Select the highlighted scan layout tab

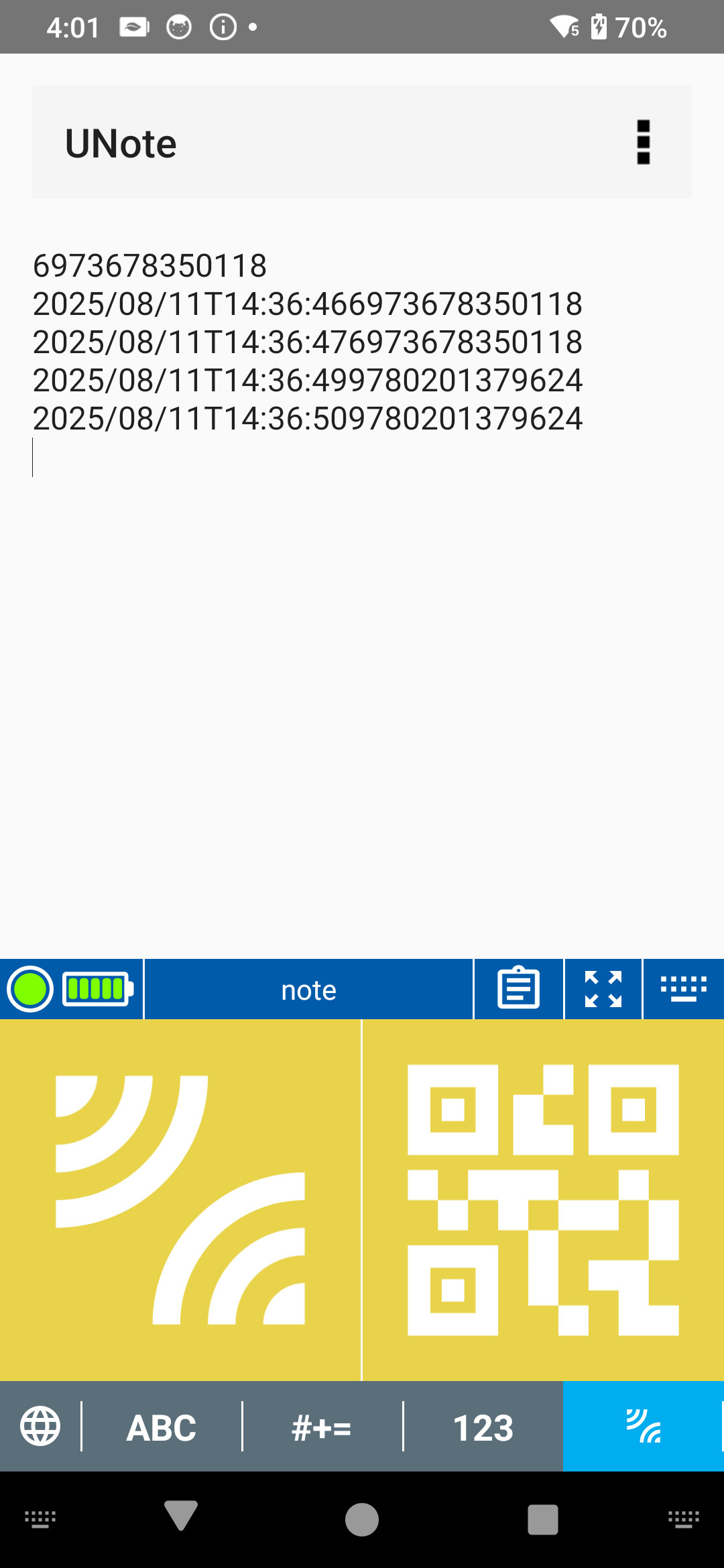click(643, 1426)
